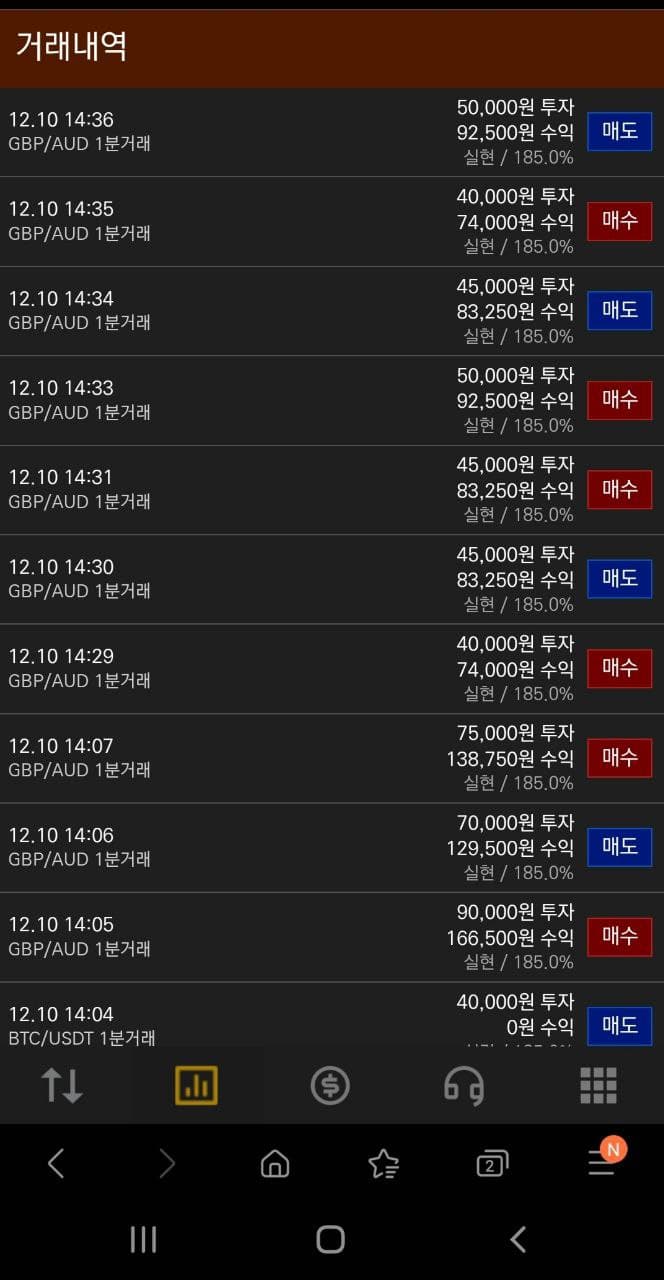This screenshot has width=664, height=1280.
Task: Tap 매수 on the 14:05 trade
Action: (x=619, y=937)
